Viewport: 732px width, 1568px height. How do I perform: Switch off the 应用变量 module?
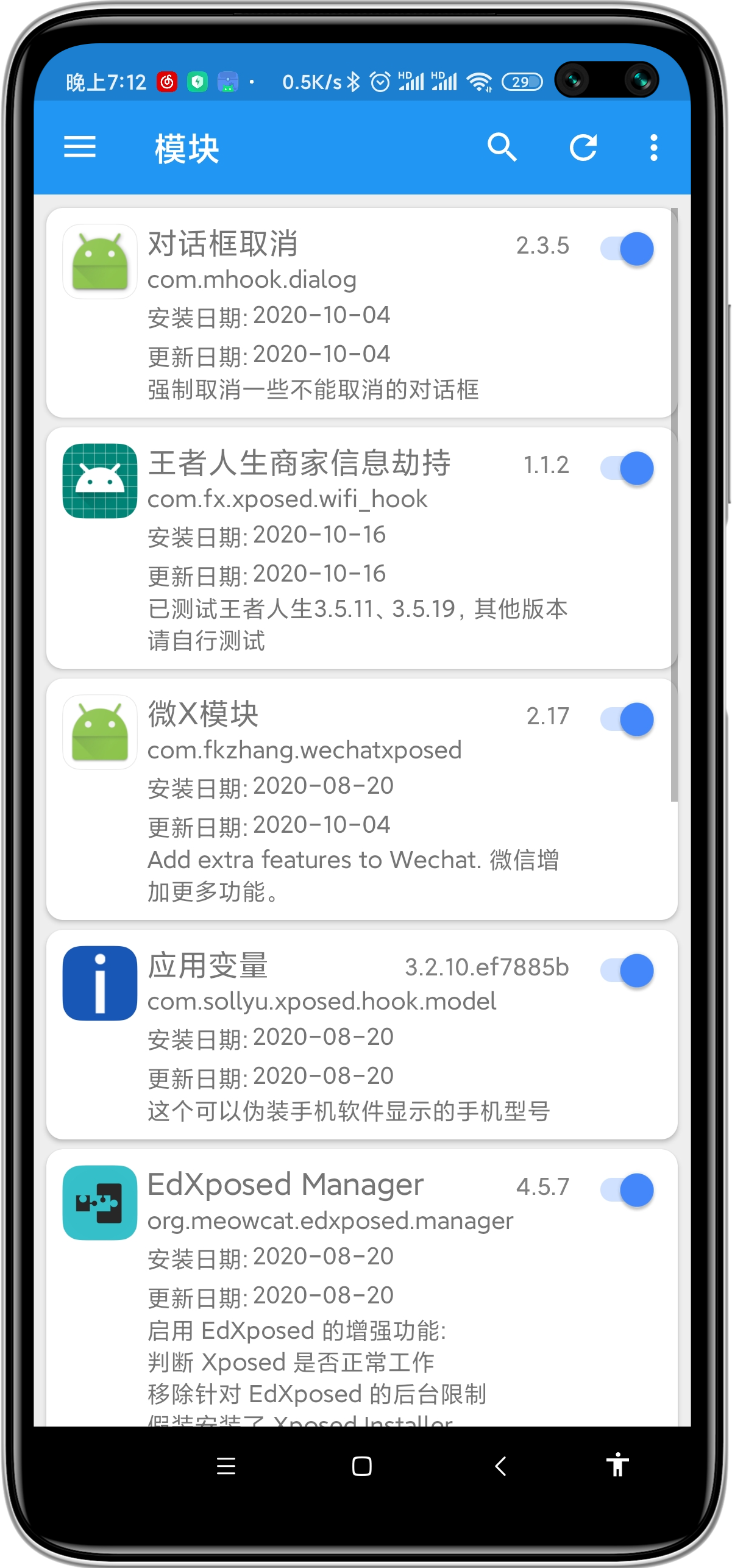(x=628, y=971)
